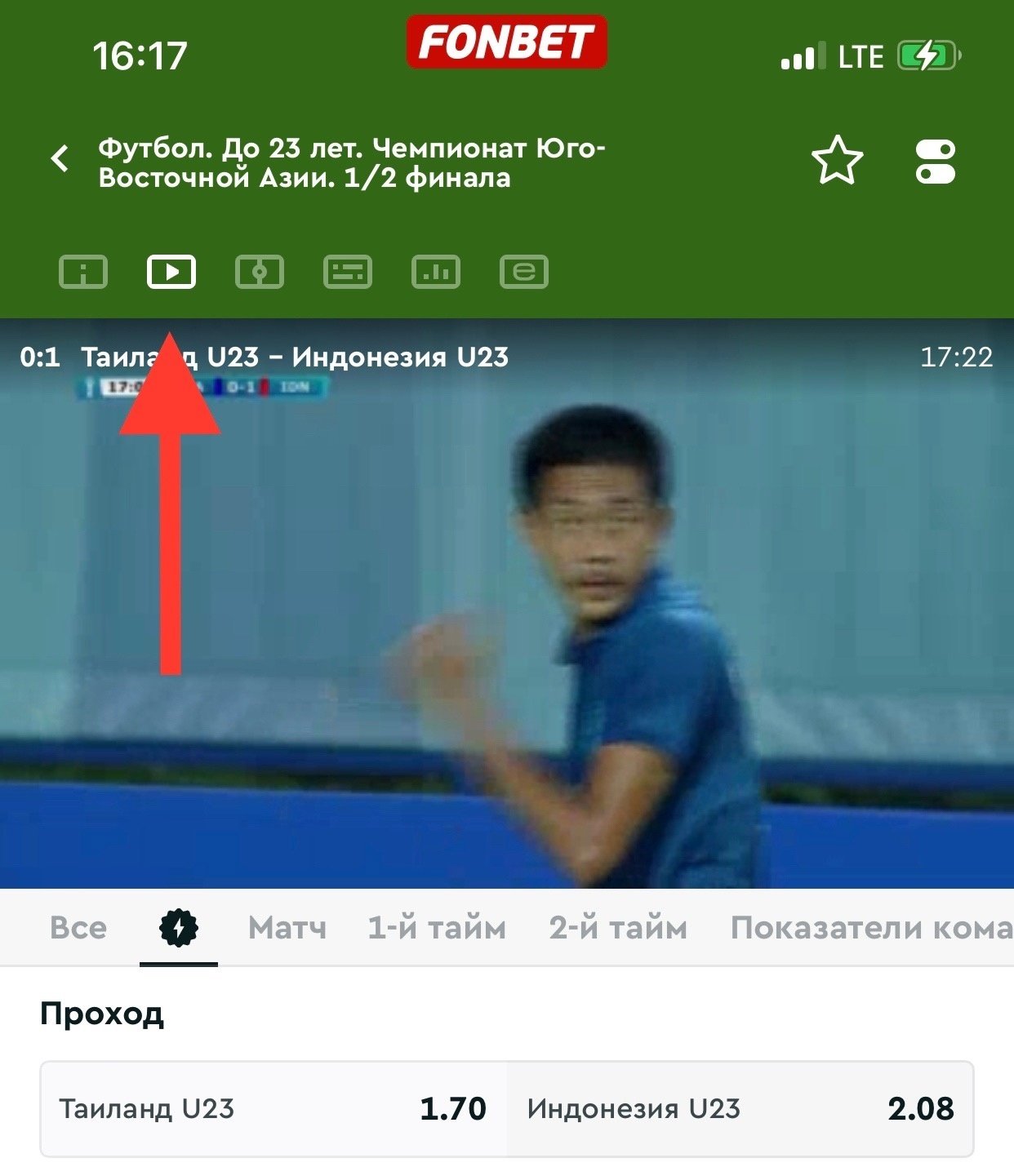Open the match info icon

pyautogui.click(x=83, y=272)
